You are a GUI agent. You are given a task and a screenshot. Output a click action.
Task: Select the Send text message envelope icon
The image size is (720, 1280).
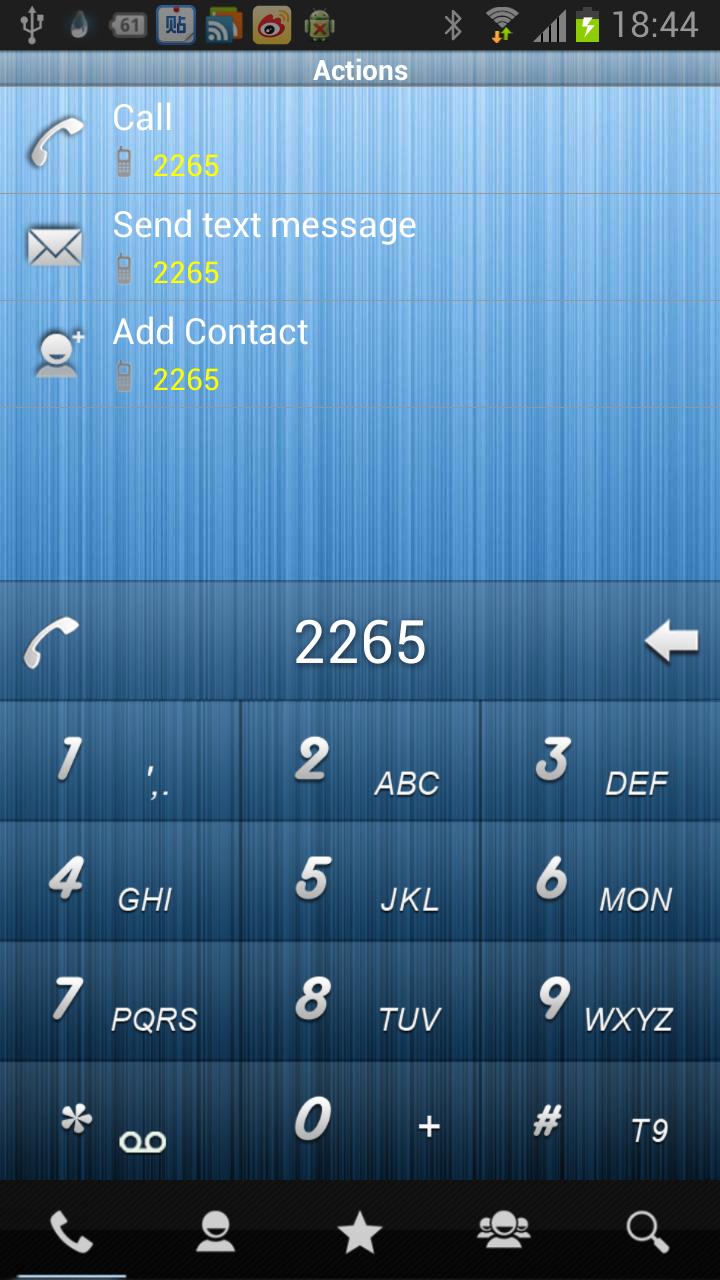point(57,243)
